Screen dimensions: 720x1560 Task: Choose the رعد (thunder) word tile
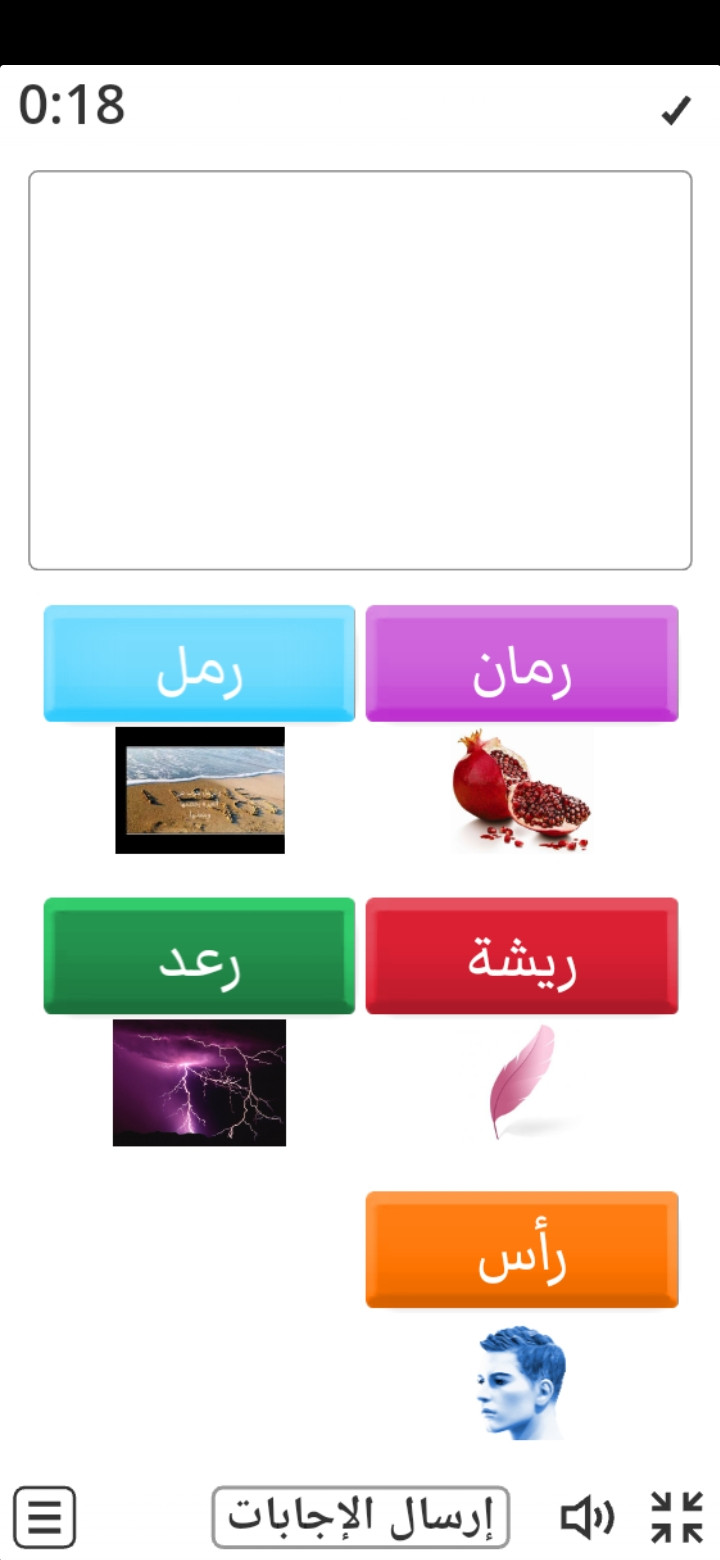199,956
